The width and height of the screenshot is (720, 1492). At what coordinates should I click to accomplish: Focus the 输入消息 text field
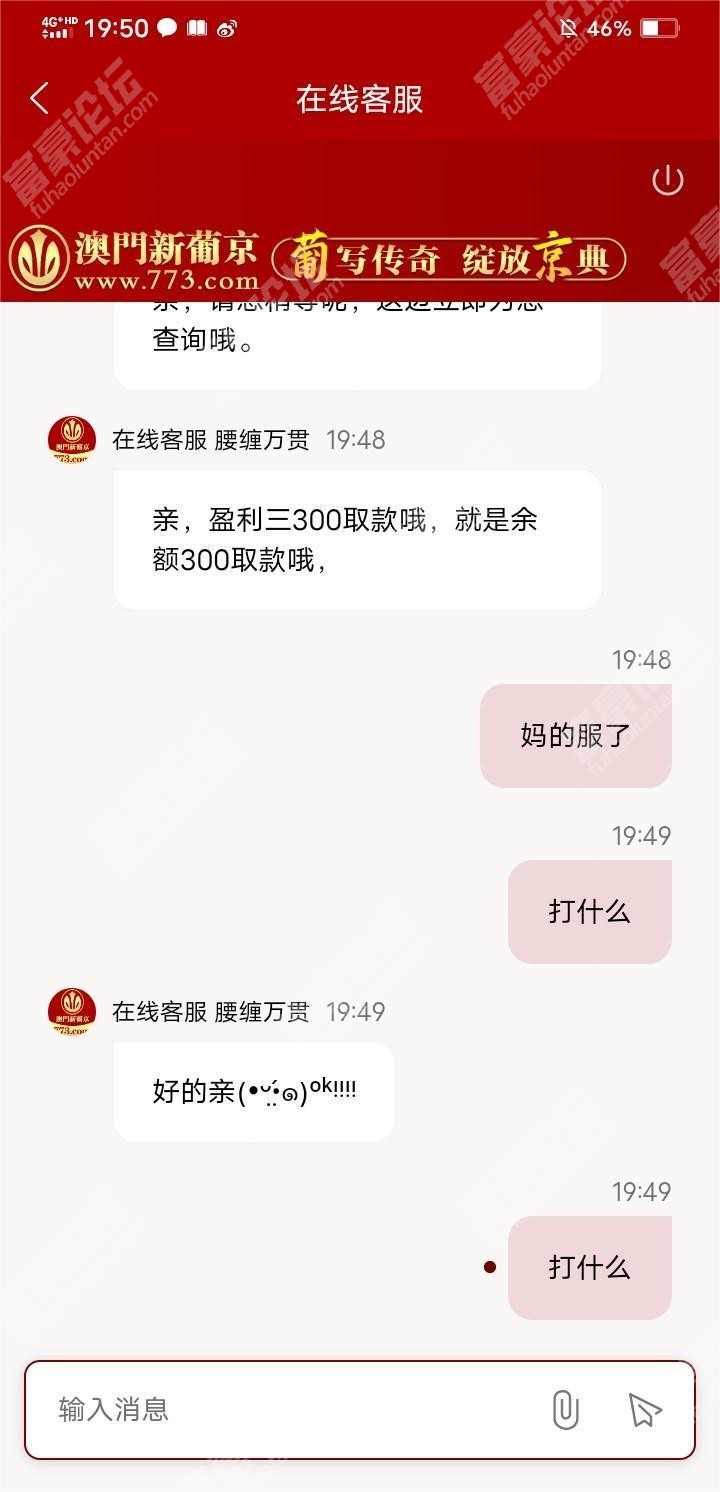coord(290,1410)
